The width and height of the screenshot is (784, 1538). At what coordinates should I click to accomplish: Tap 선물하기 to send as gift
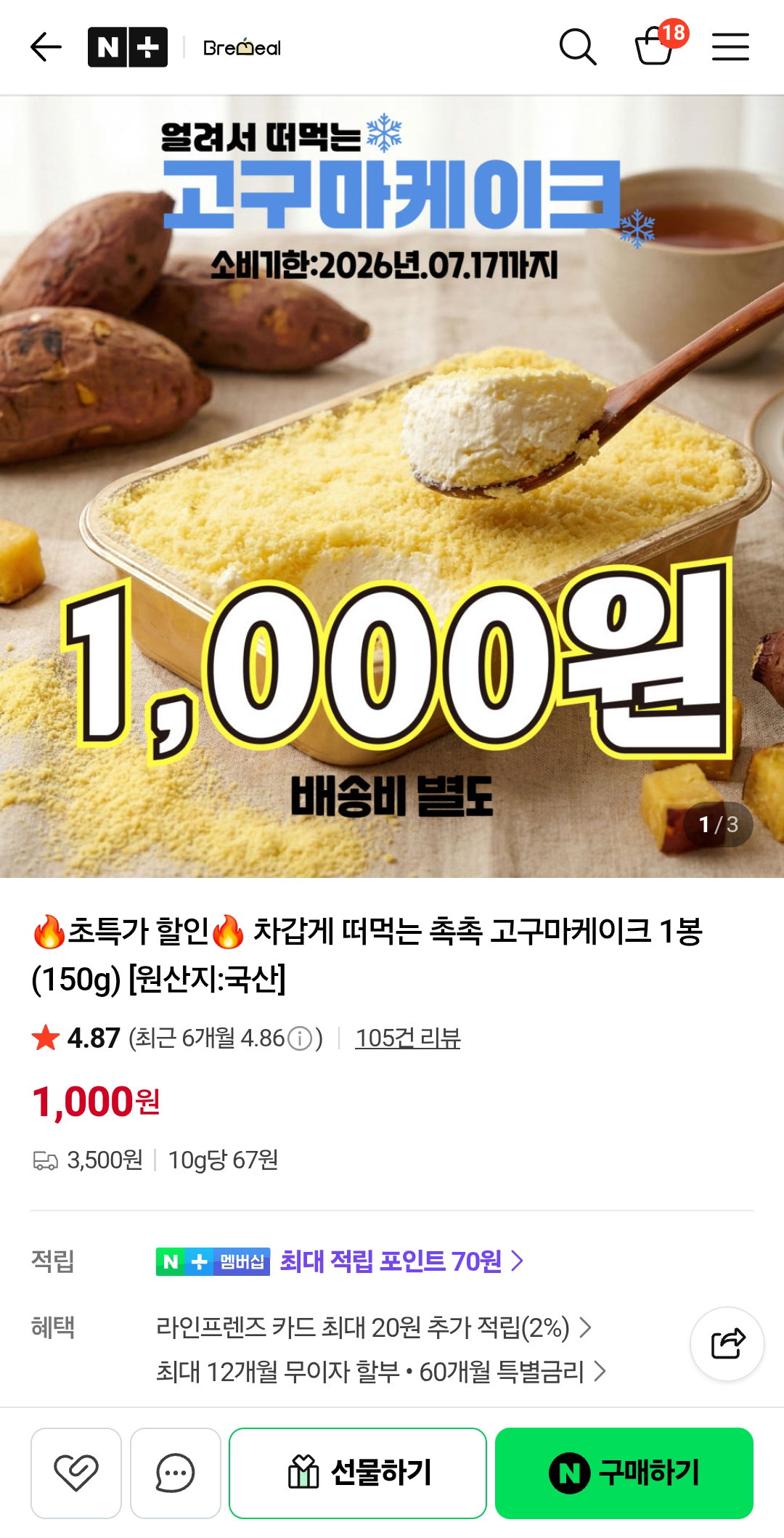358,1473
